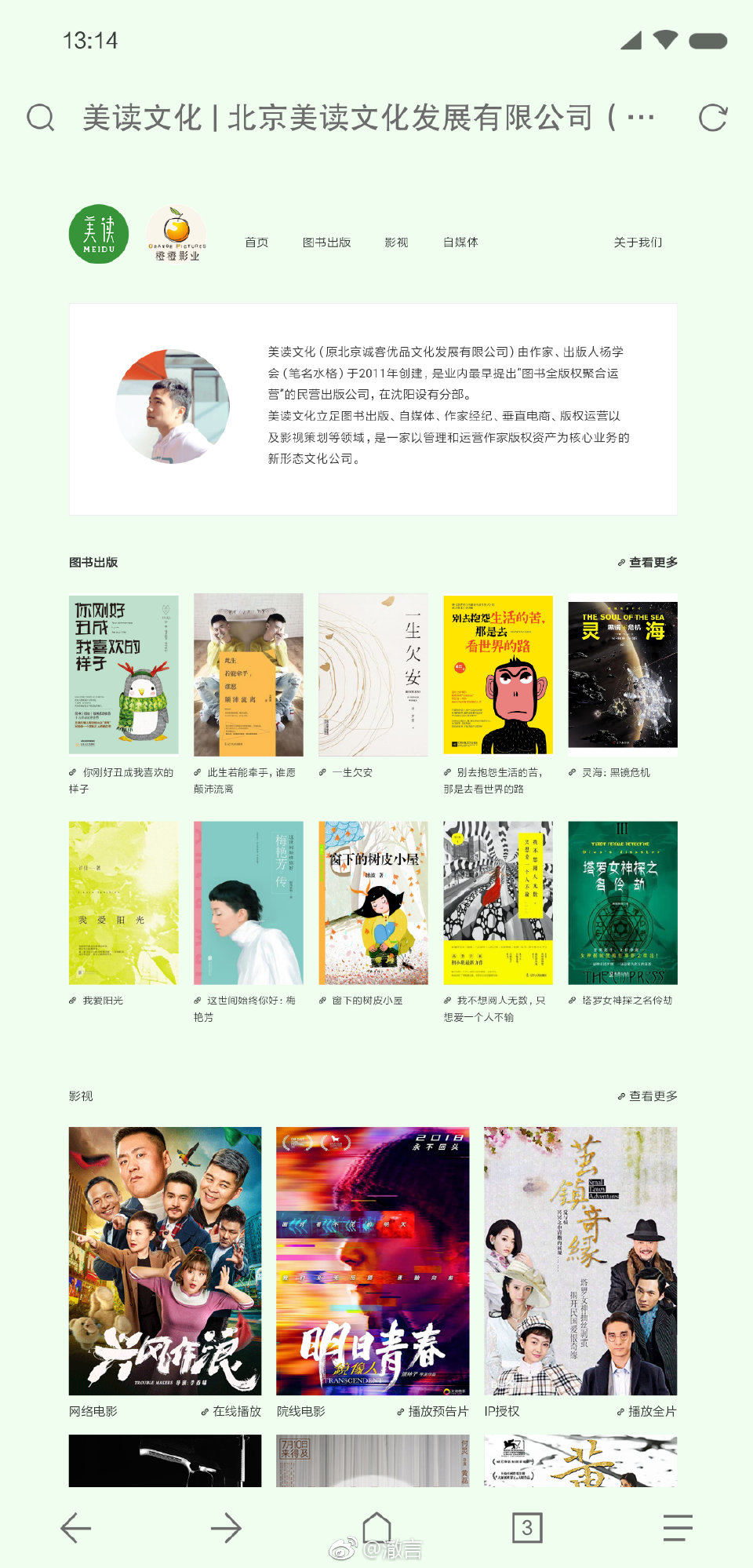Return home via the house icon
The image size is (753, 1568).
(376, 1524)
